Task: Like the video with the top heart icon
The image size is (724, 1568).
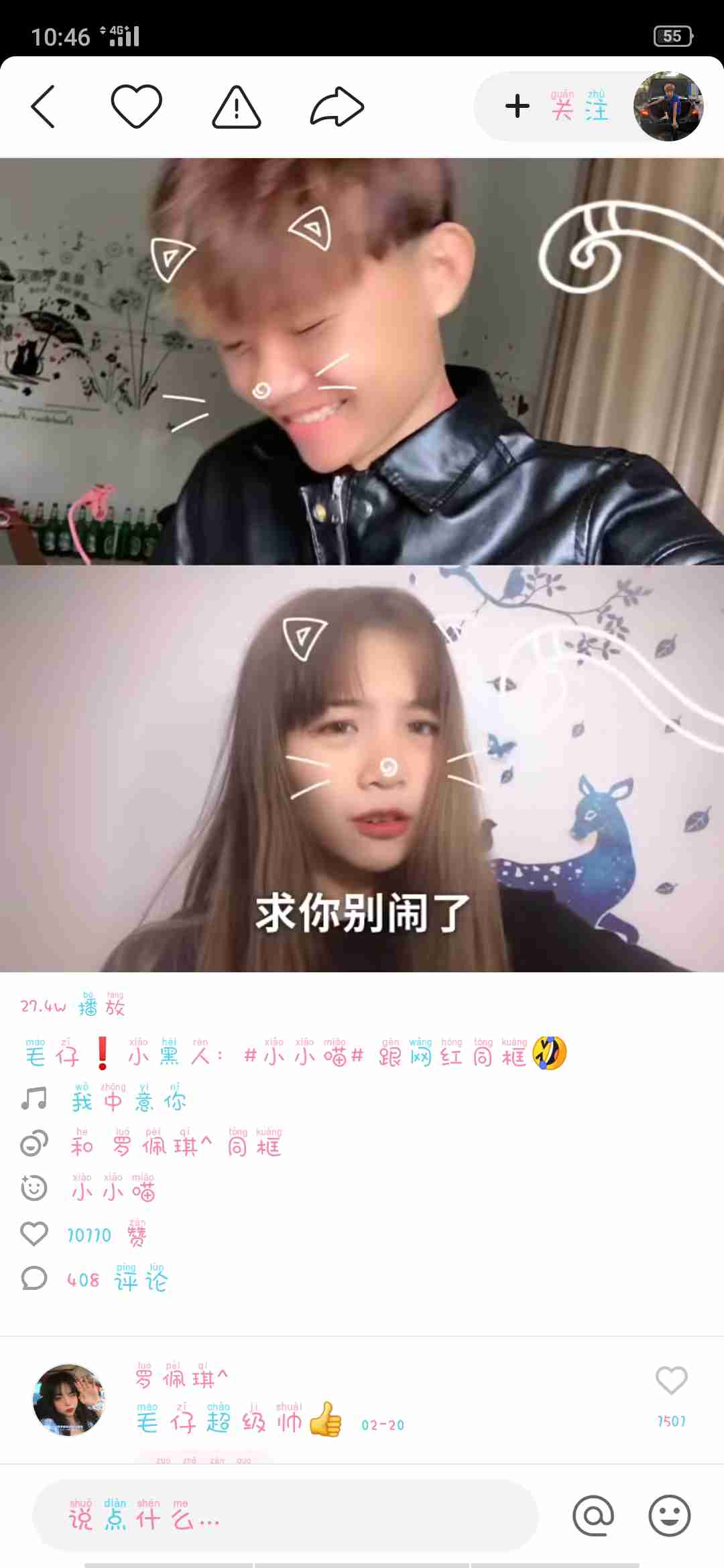Action: pos(136,107)
